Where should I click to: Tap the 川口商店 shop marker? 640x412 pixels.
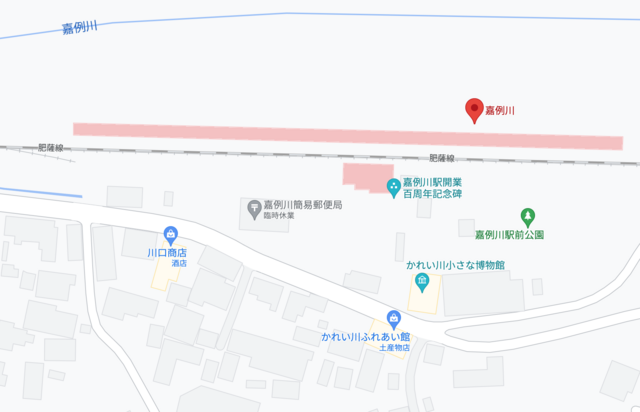pos(170,236)
